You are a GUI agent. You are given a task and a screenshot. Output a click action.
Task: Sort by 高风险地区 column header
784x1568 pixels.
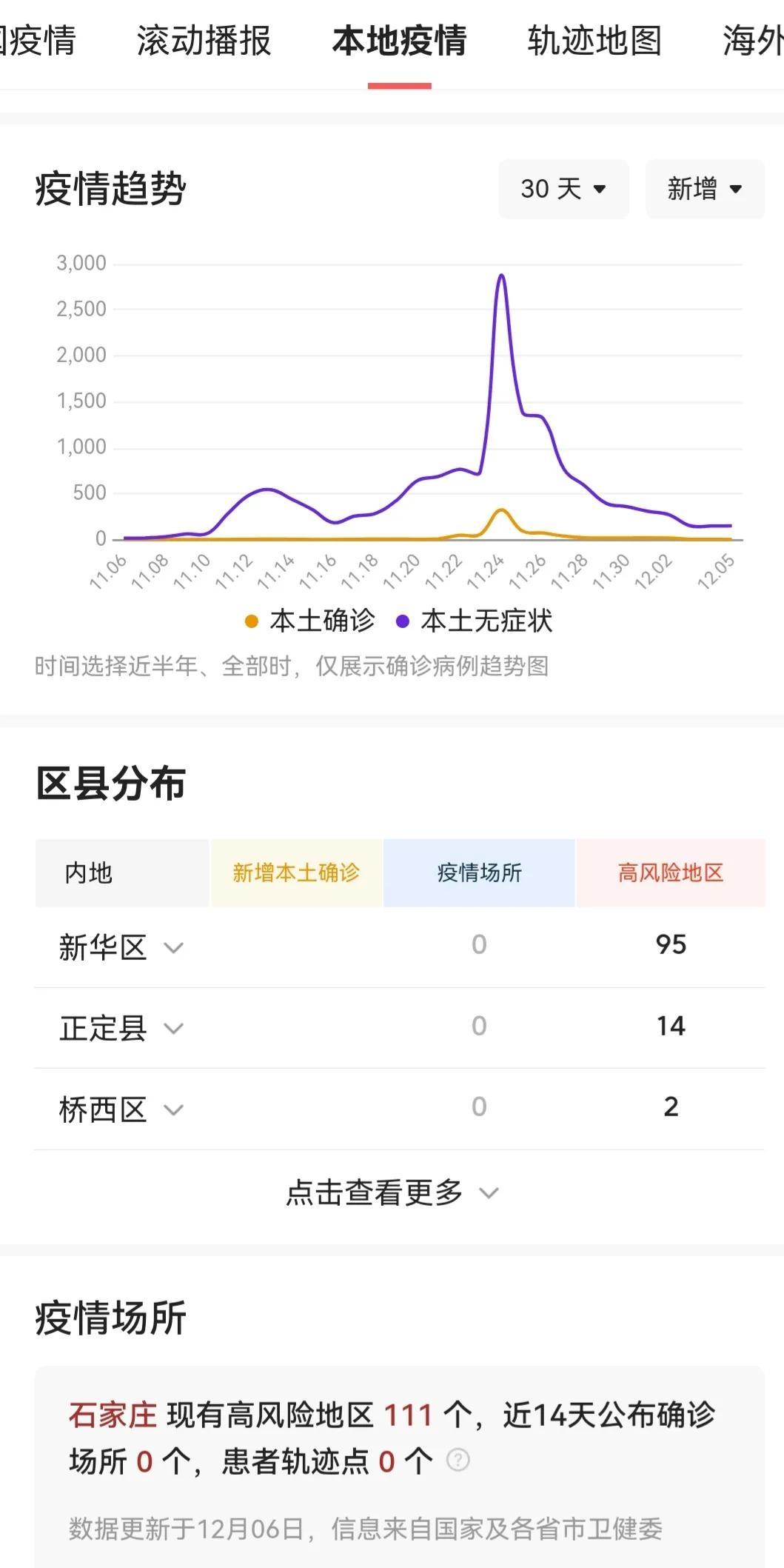670,873
